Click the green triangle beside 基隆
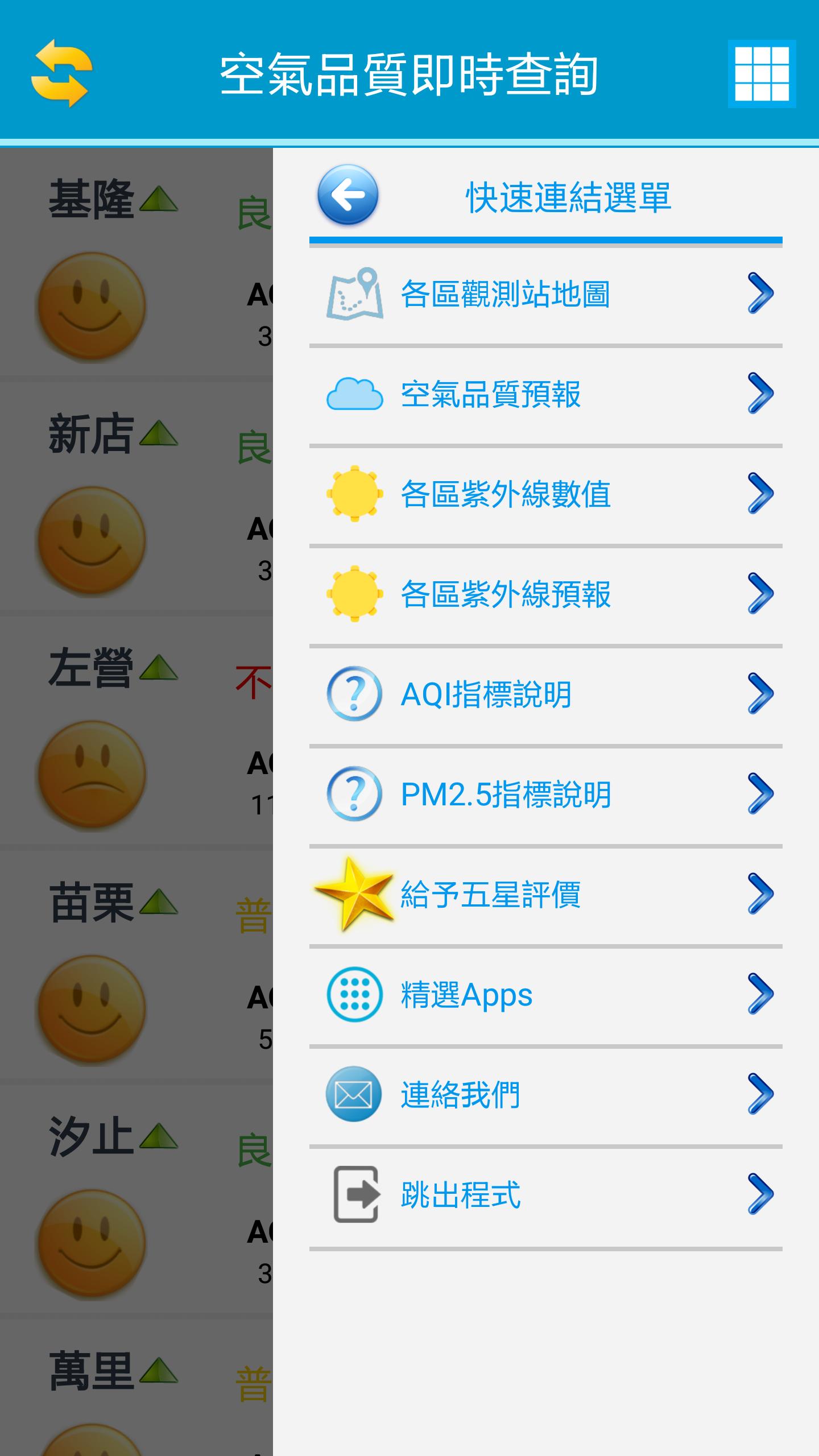 click(160, 199)
